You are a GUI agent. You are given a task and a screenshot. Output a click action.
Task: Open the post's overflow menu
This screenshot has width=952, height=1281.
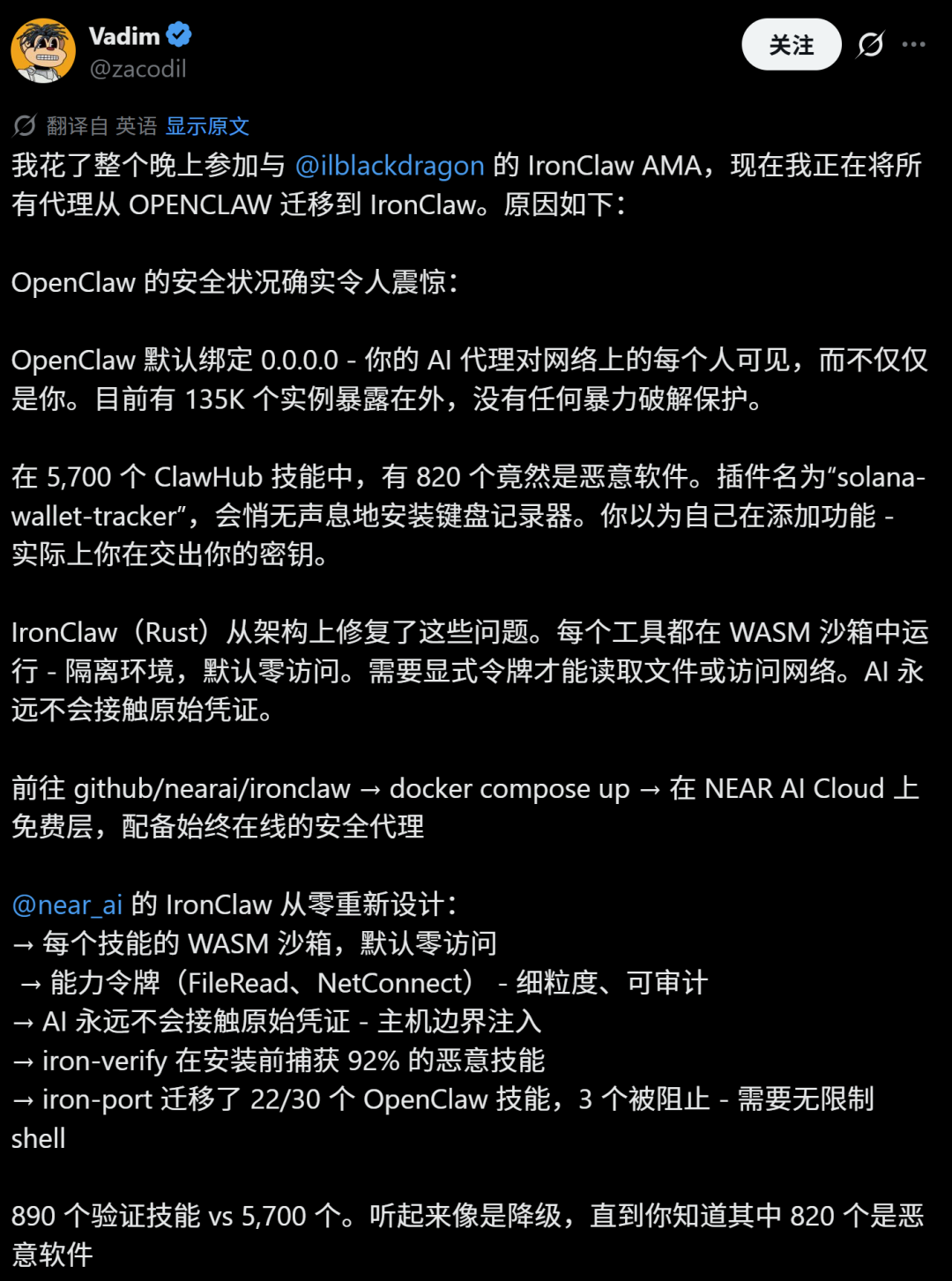pyautogui.click(x=914, y=44)
